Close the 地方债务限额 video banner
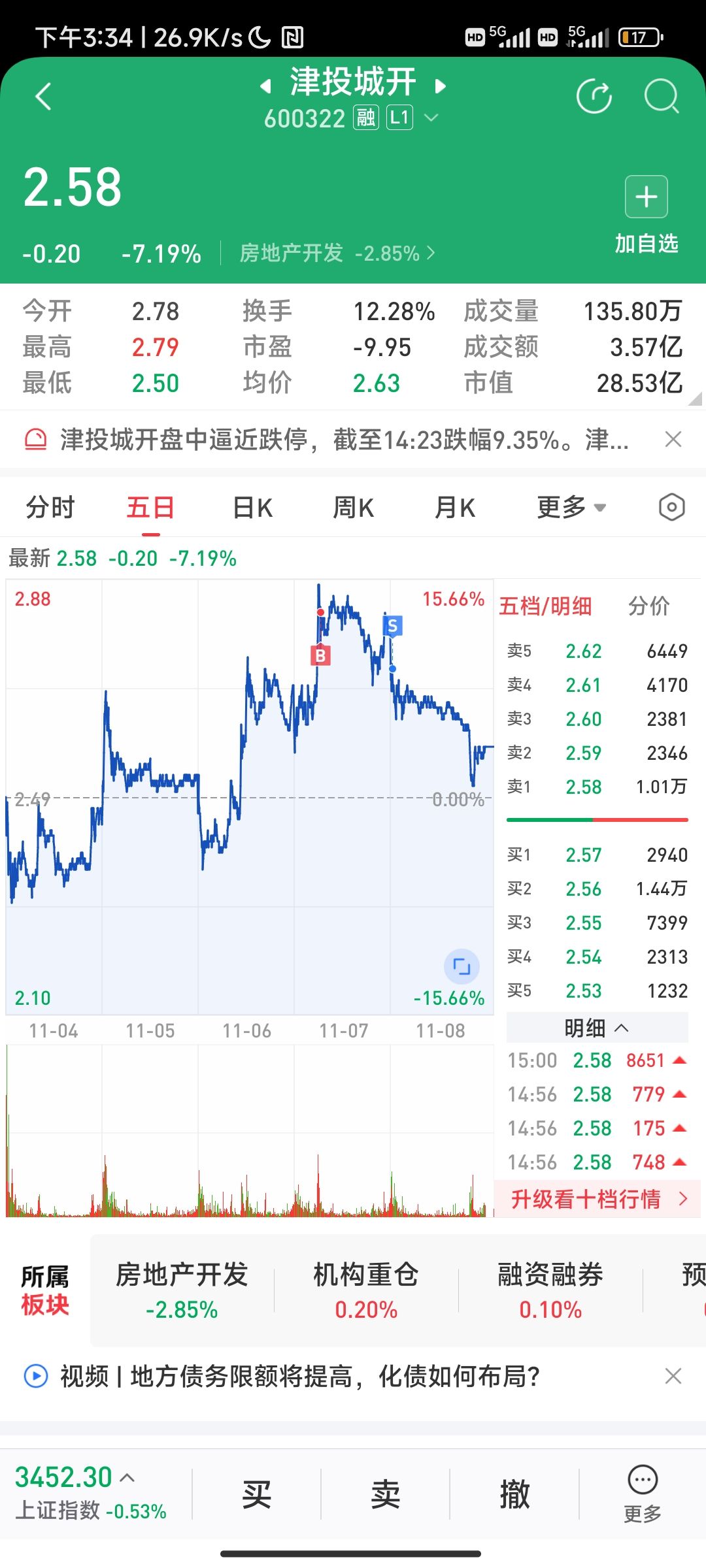This screenshot has height=1568, width=706. (673, 1377)
